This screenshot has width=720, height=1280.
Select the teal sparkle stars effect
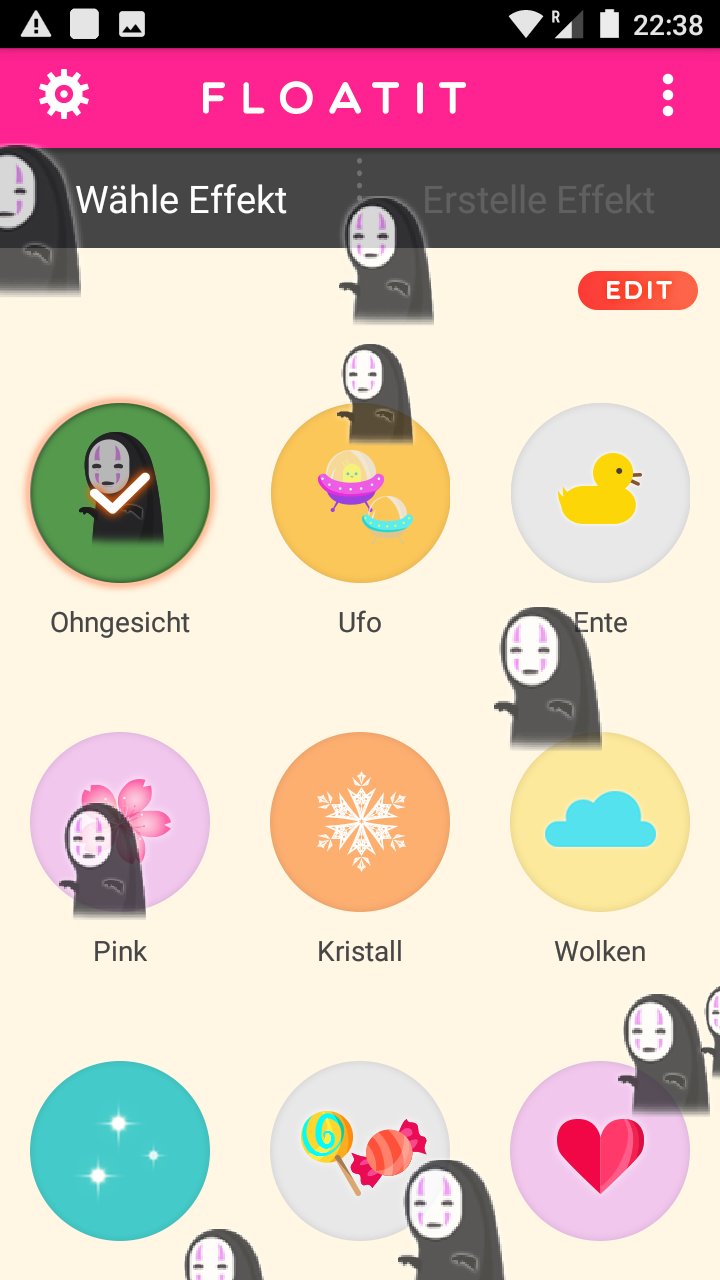(120, 1150)
